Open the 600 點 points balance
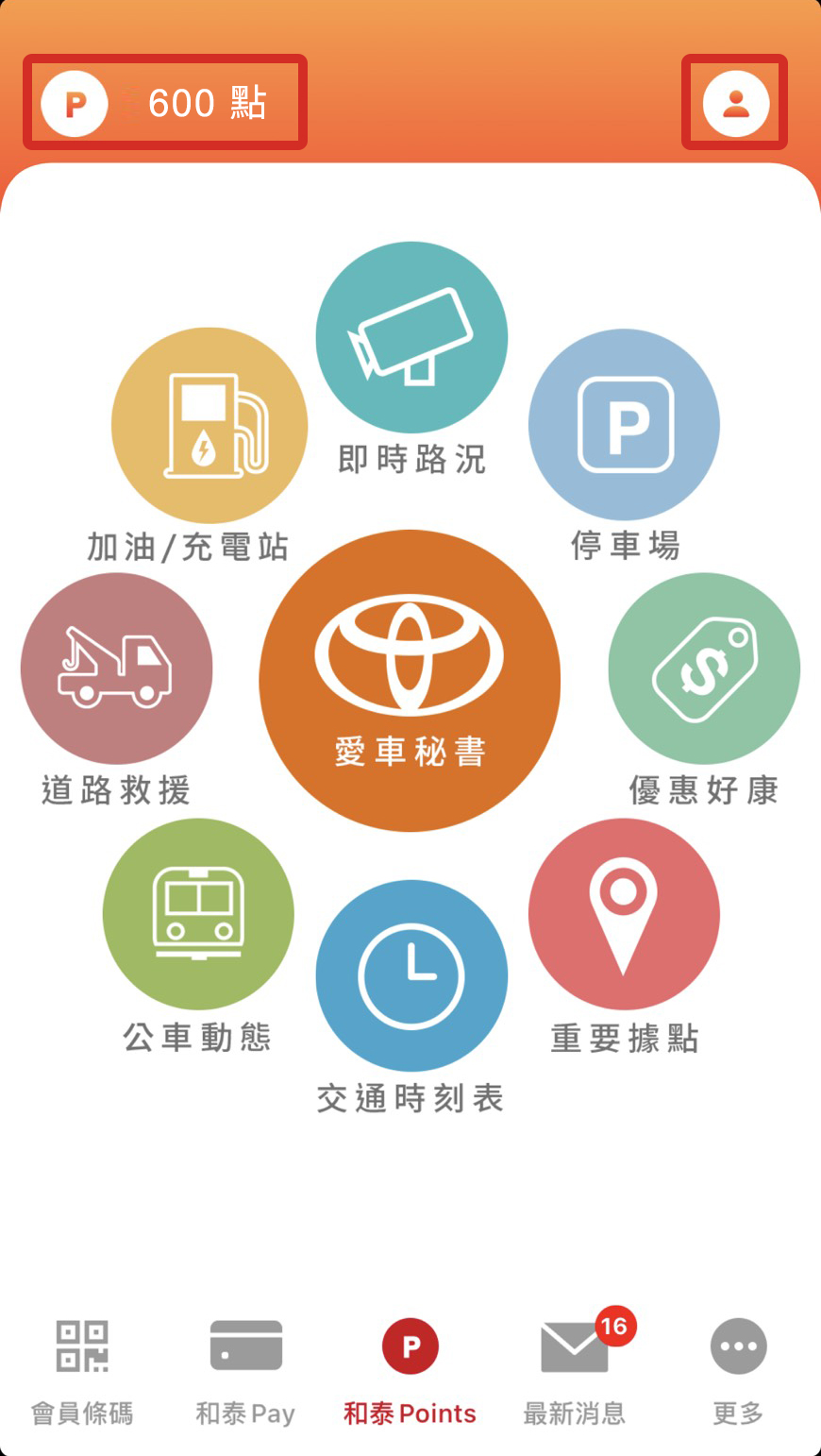The width and height of the screenshot is (821, 1456). [165, 102]
